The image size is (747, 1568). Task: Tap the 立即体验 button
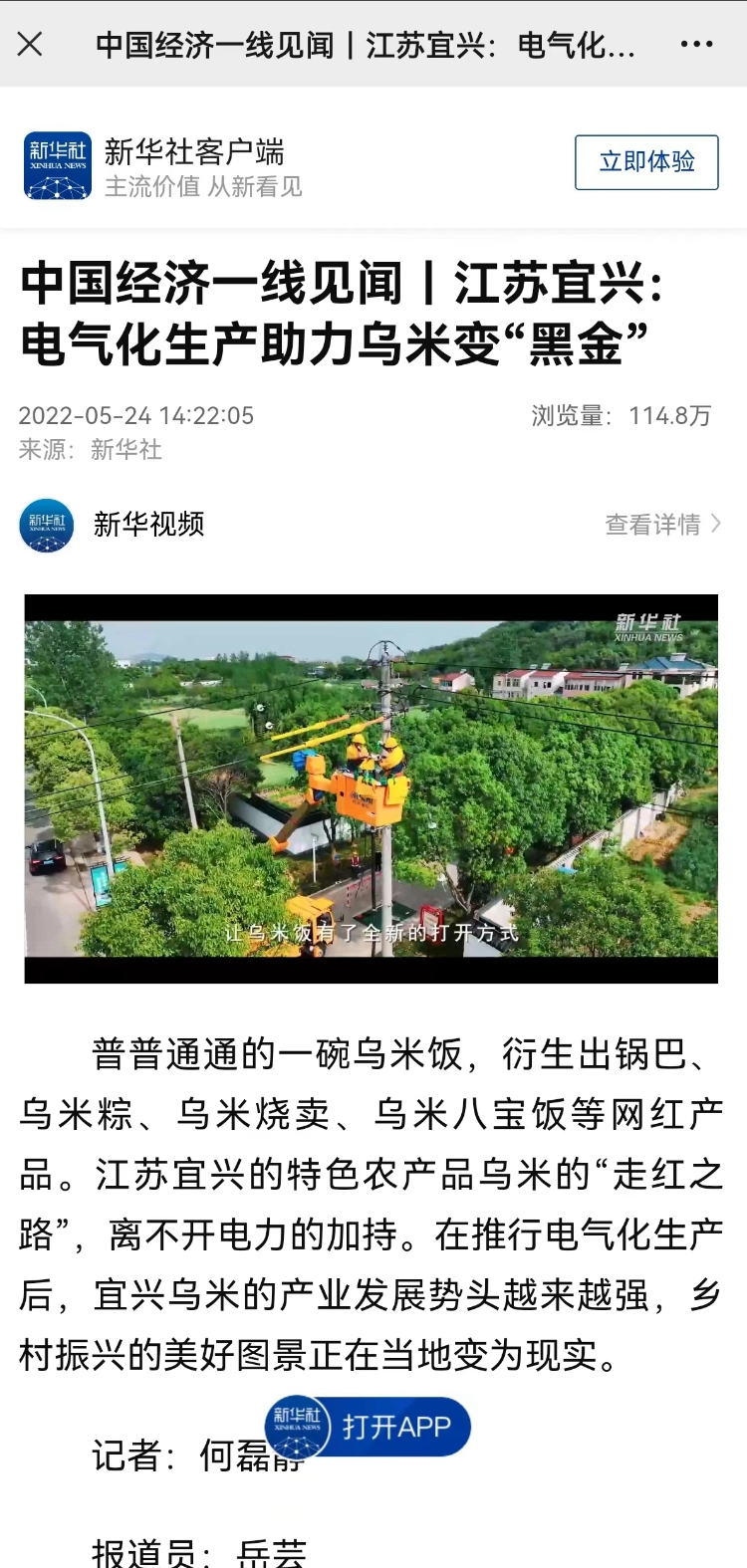(646, 162)
